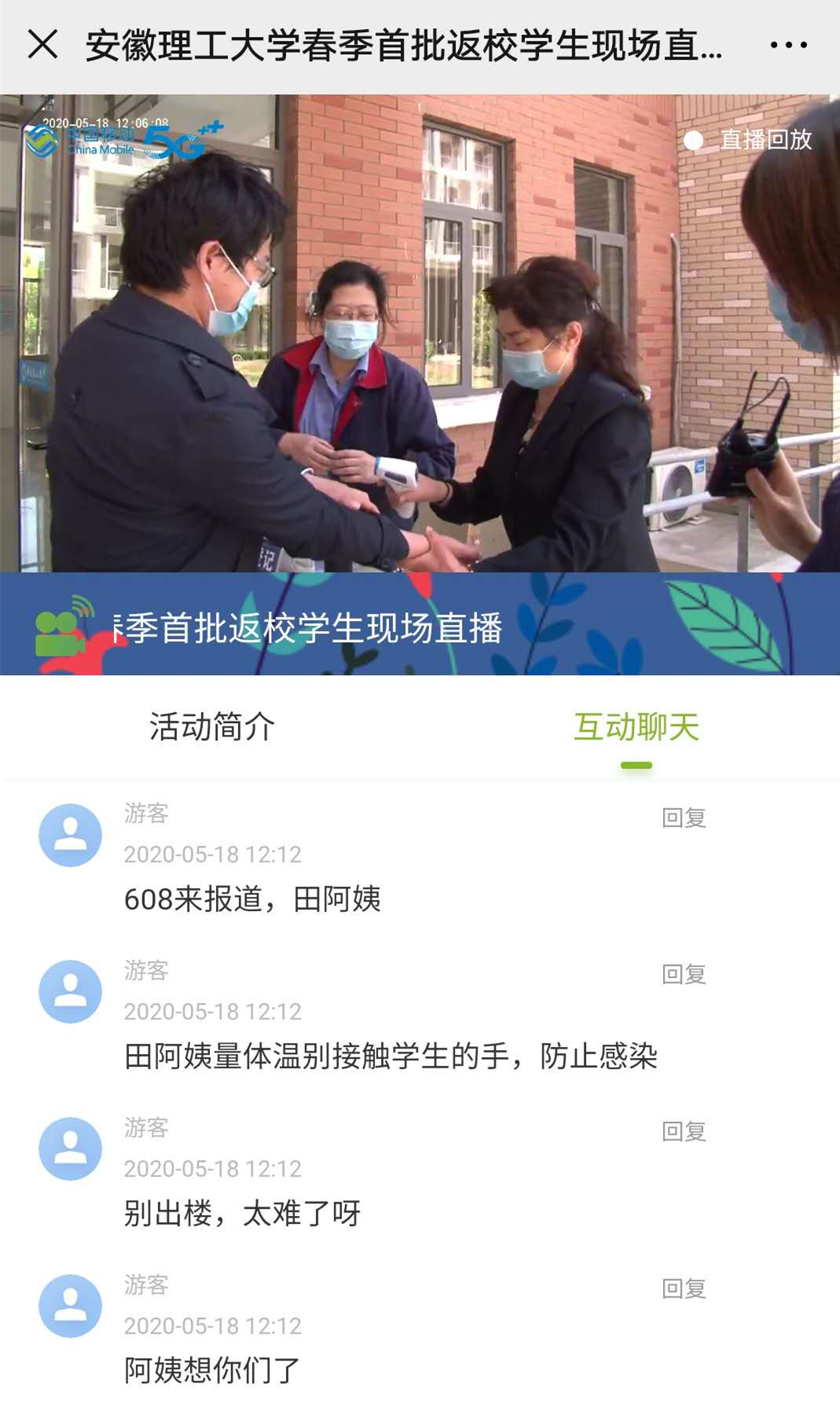
Task: Reply to comment "608来报道，田阿姨"
Action: (684, 817)
